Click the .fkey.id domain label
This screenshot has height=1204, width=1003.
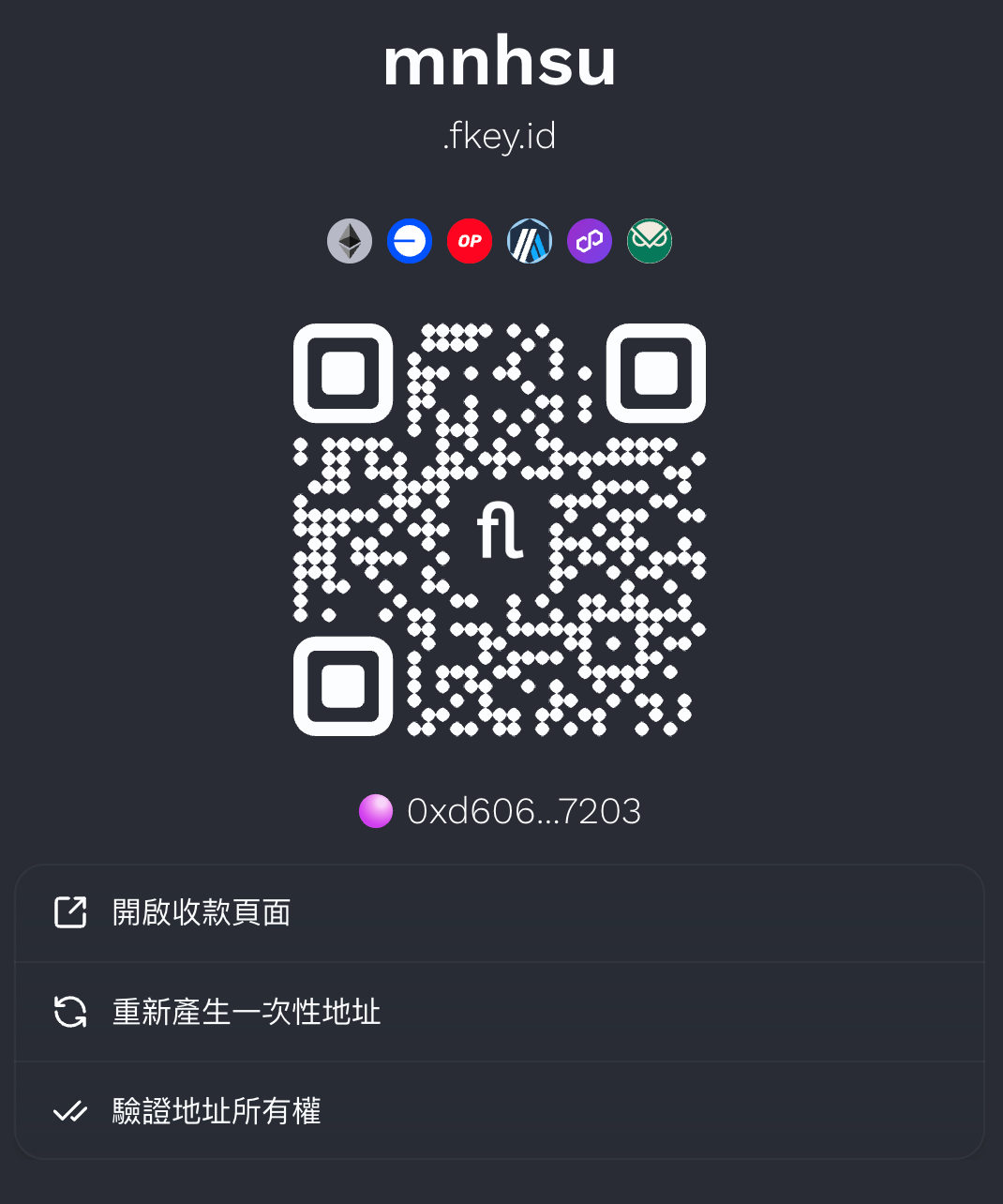[501, 137]
